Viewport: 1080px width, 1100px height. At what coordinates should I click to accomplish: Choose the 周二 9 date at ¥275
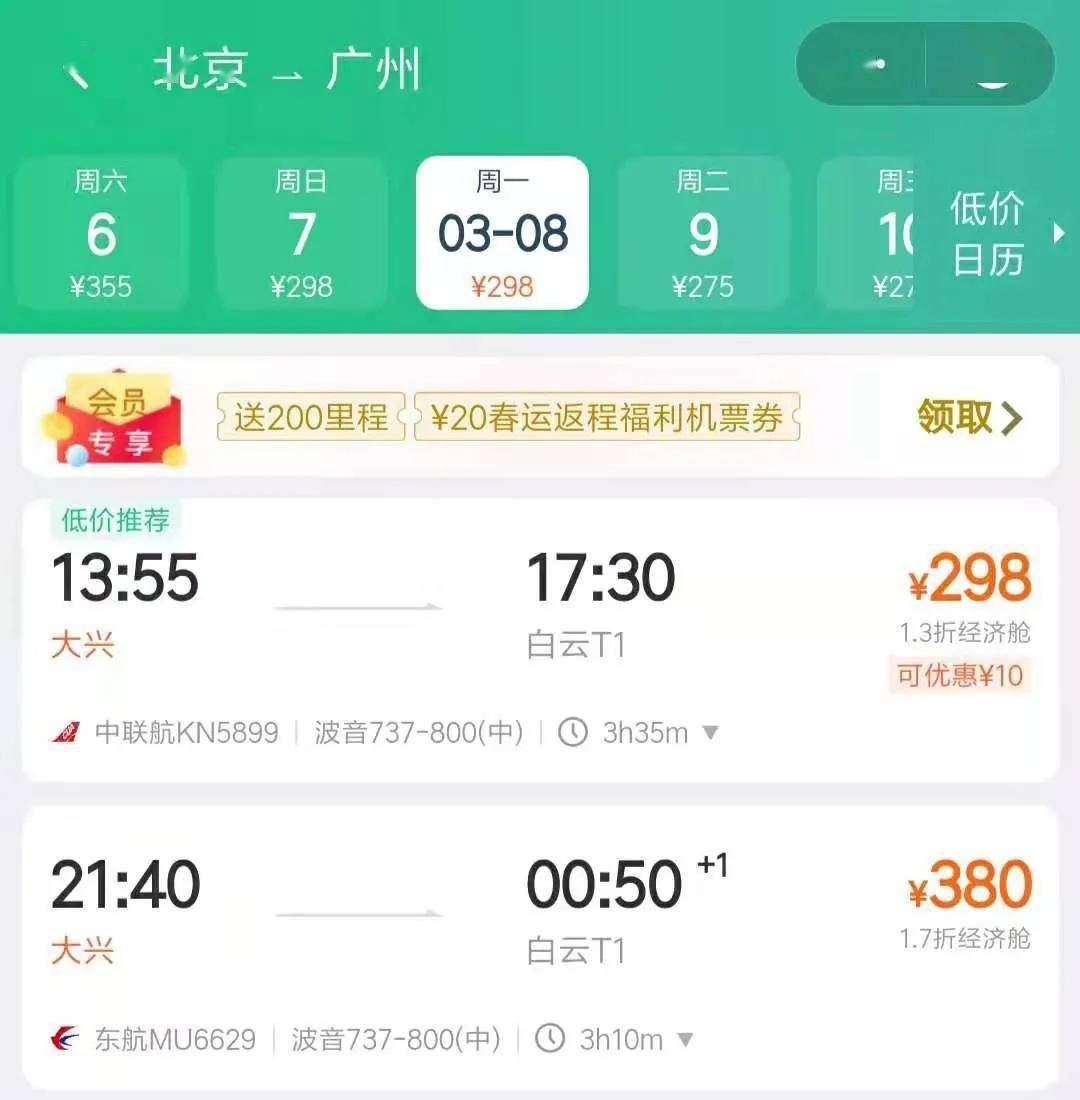703,234
